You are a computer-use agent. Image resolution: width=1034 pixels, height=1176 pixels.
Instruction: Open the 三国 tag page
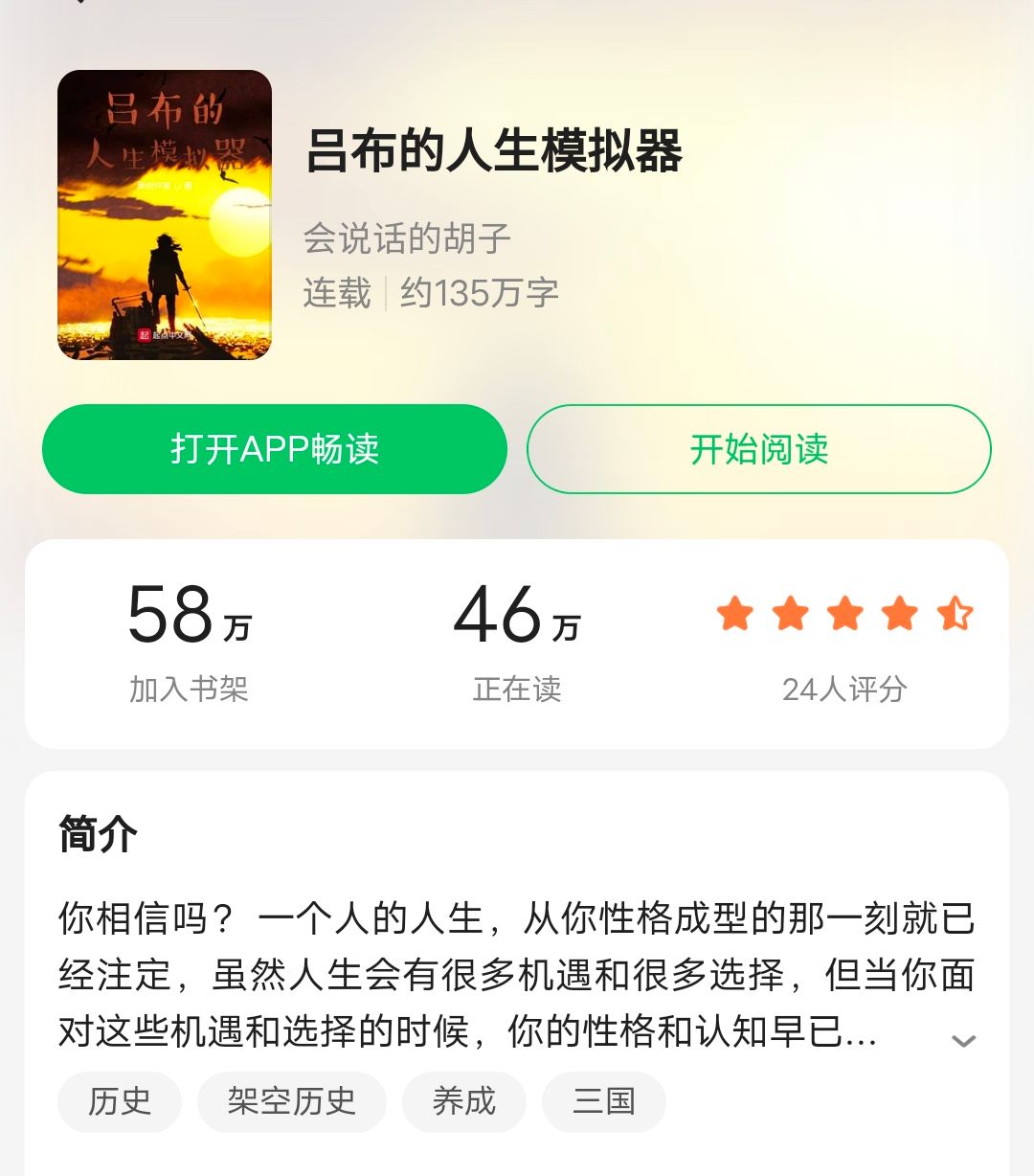(603, 1102)
